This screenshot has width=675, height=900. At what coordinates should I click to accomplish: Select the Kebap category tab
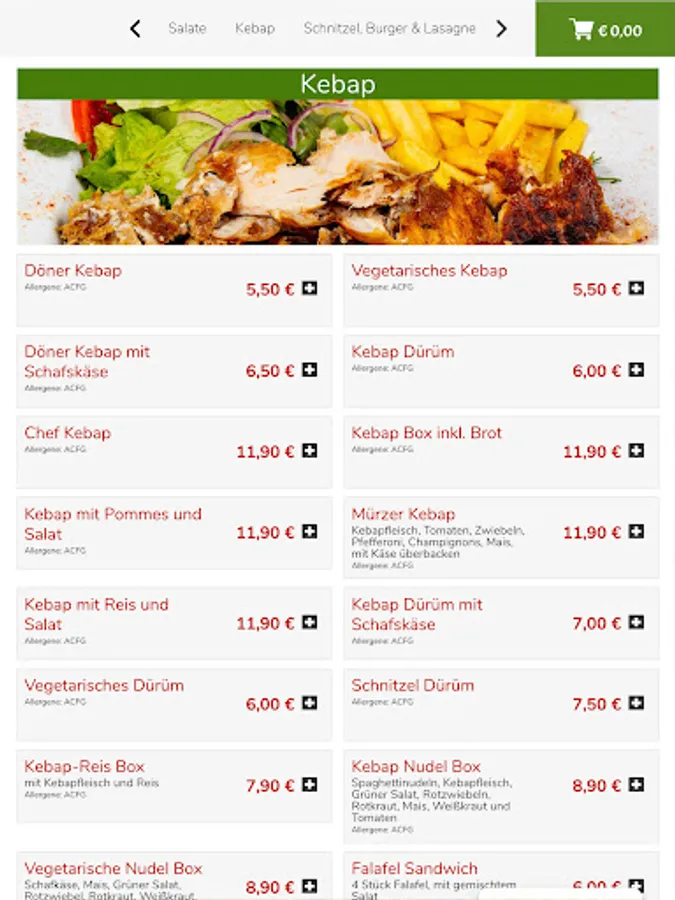point(255,28)
